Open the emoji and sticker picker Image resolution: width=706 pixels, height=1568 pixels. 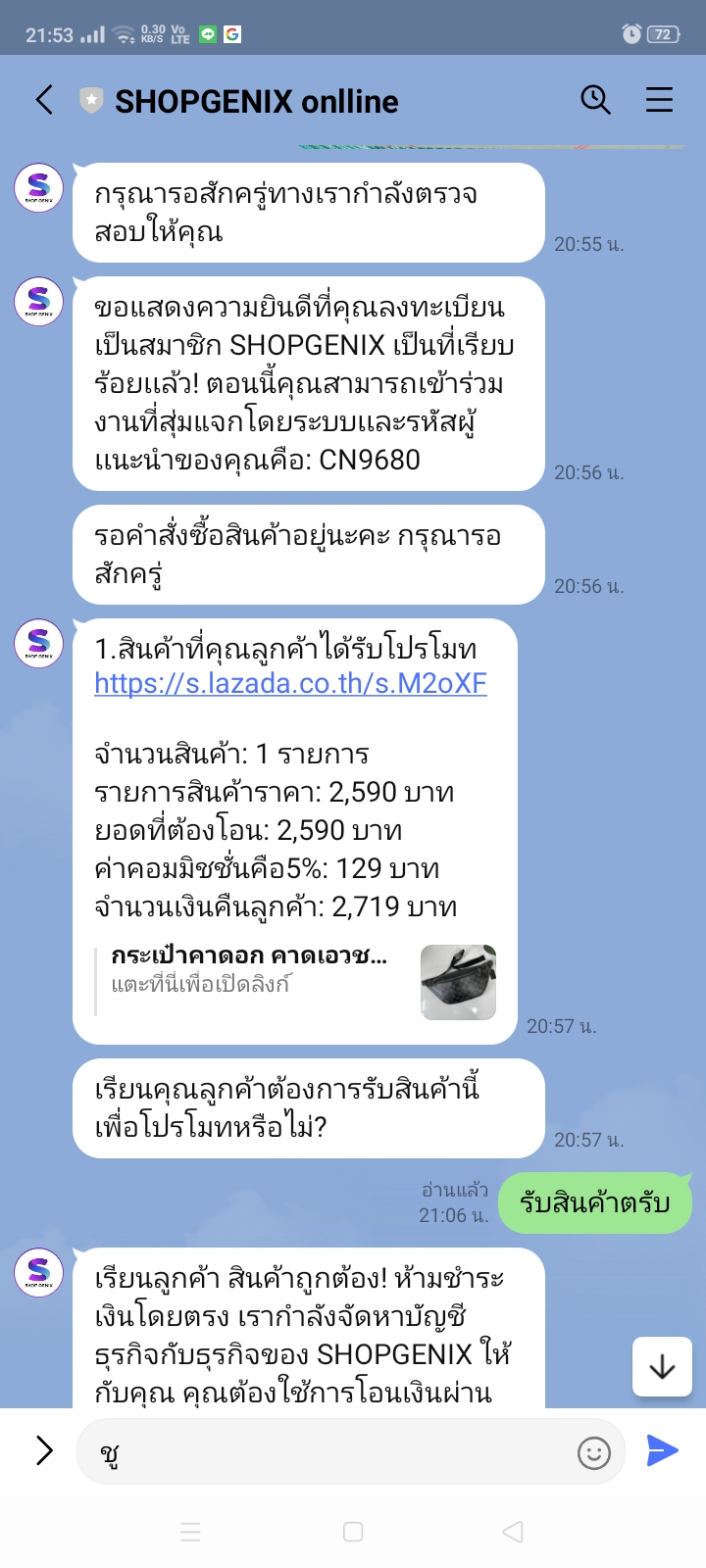(x=593, y=1452)
